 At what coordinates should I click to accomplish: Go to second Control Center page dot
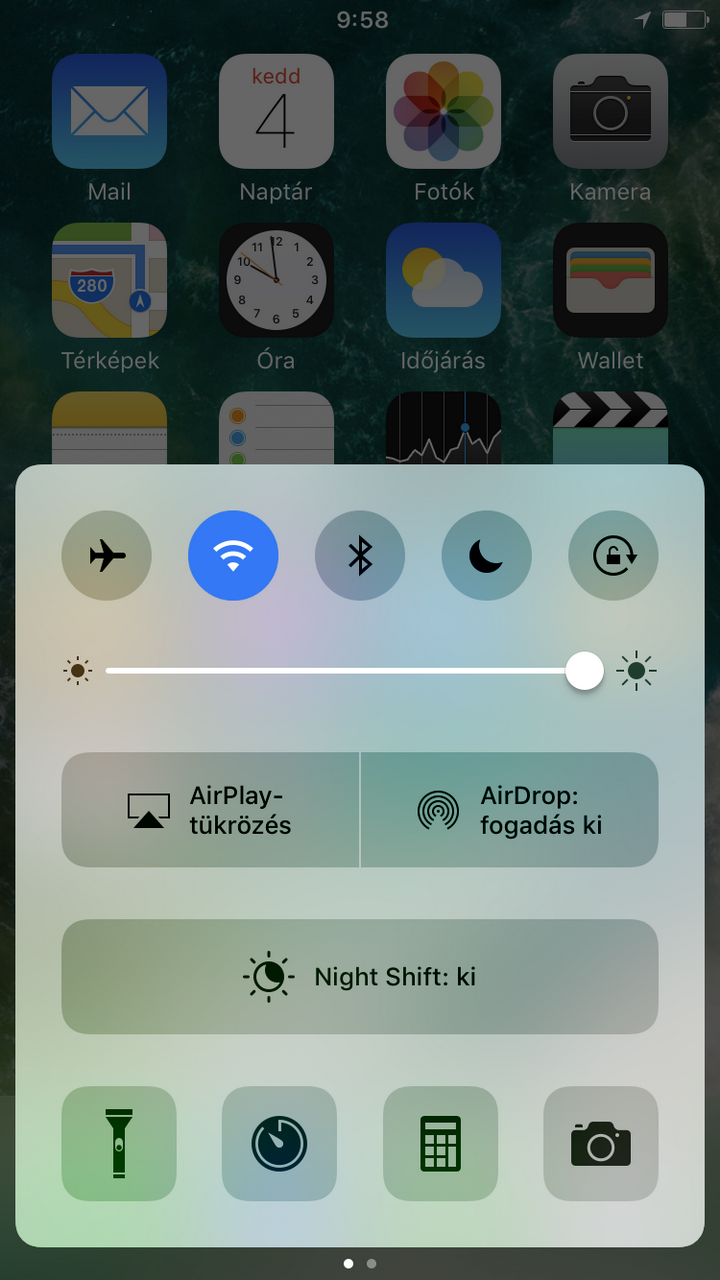[x=372, y=1264]
